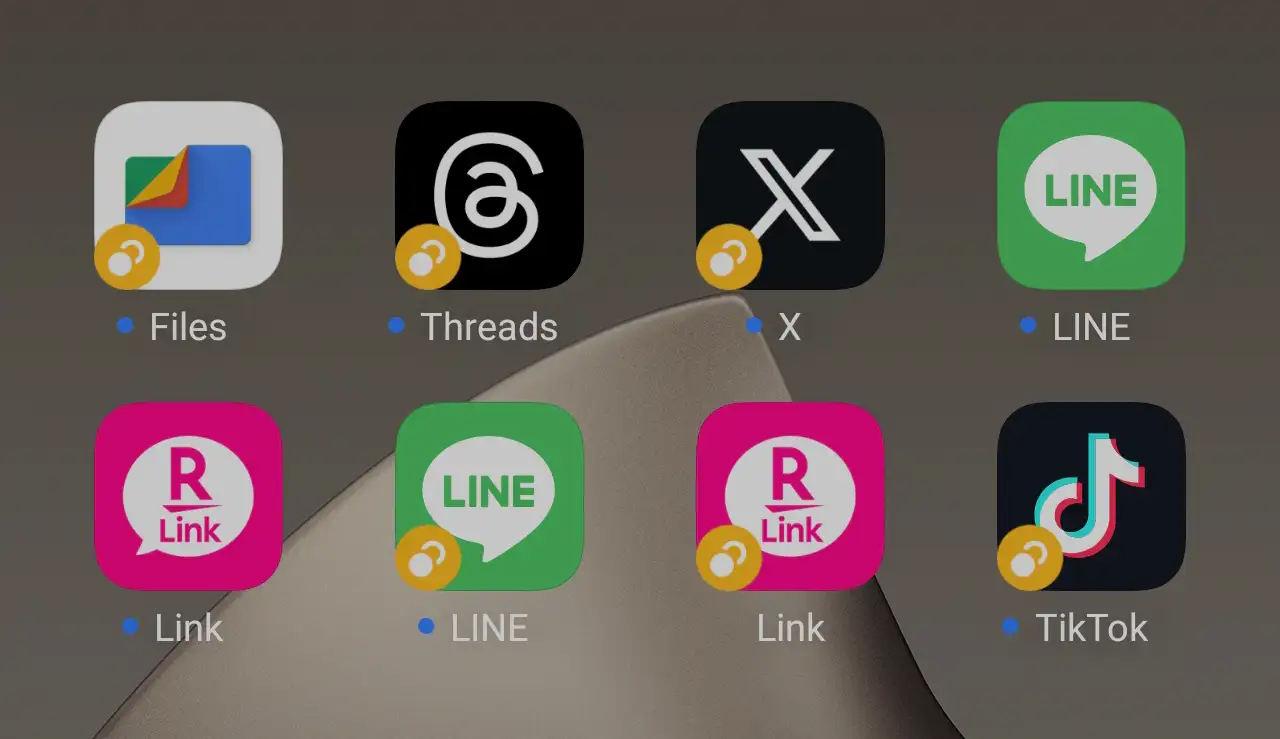This screenshot has width=1280, height=739.
Task: Launch the Threads app
Action: pos(489,195)
